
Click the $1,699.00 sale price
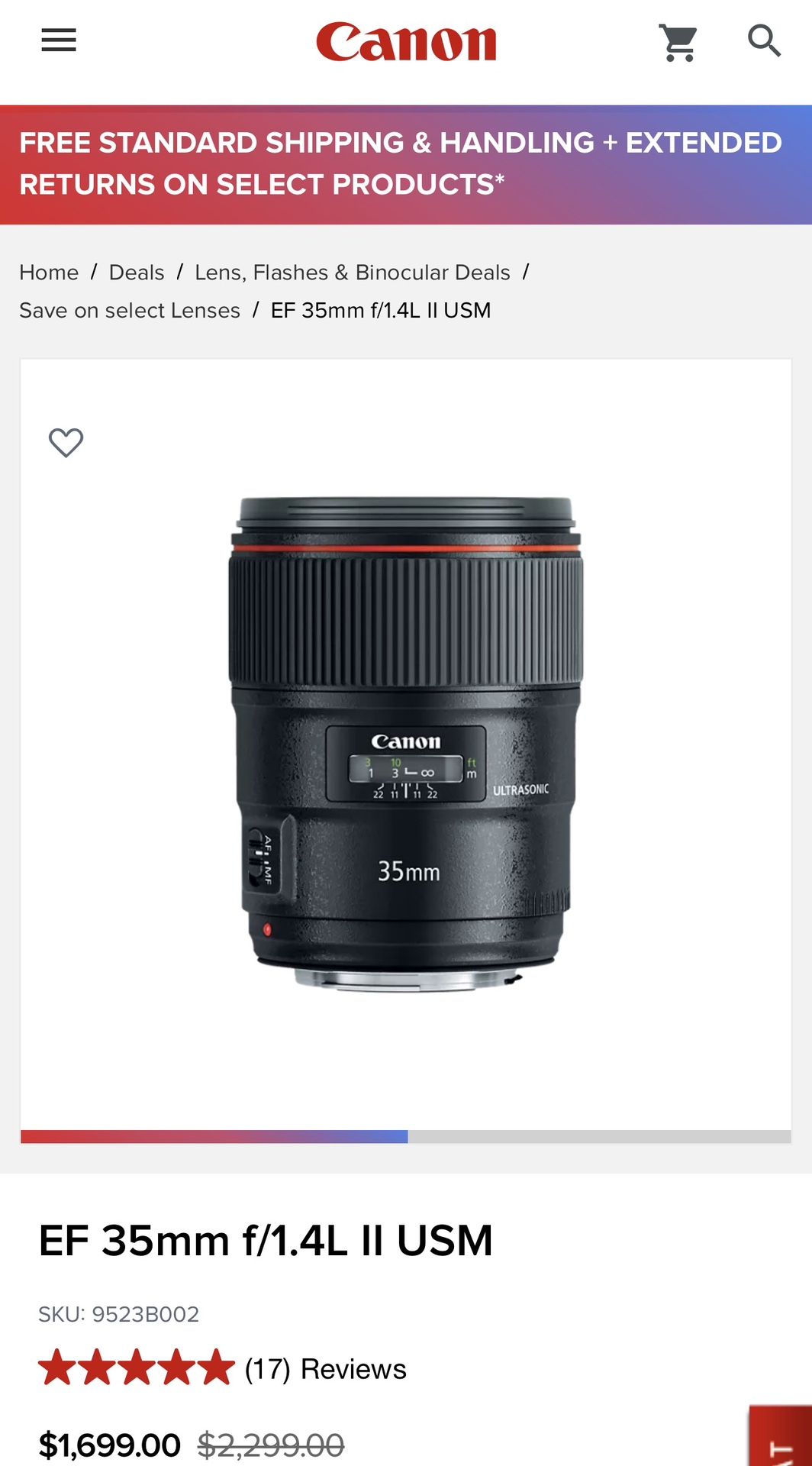(108, 1443)
